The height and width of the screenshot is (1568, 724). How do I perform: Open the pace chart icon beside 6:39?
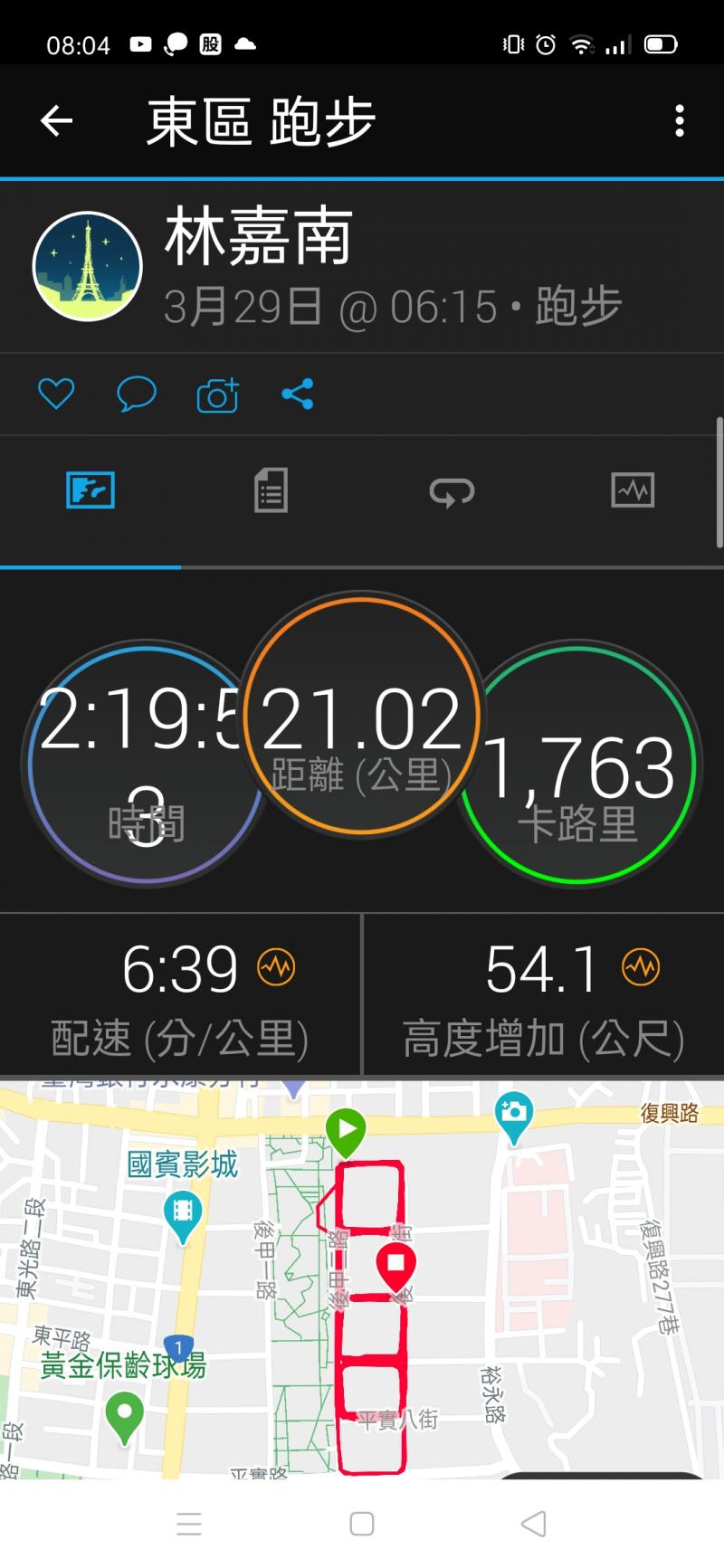coord(276,967)
